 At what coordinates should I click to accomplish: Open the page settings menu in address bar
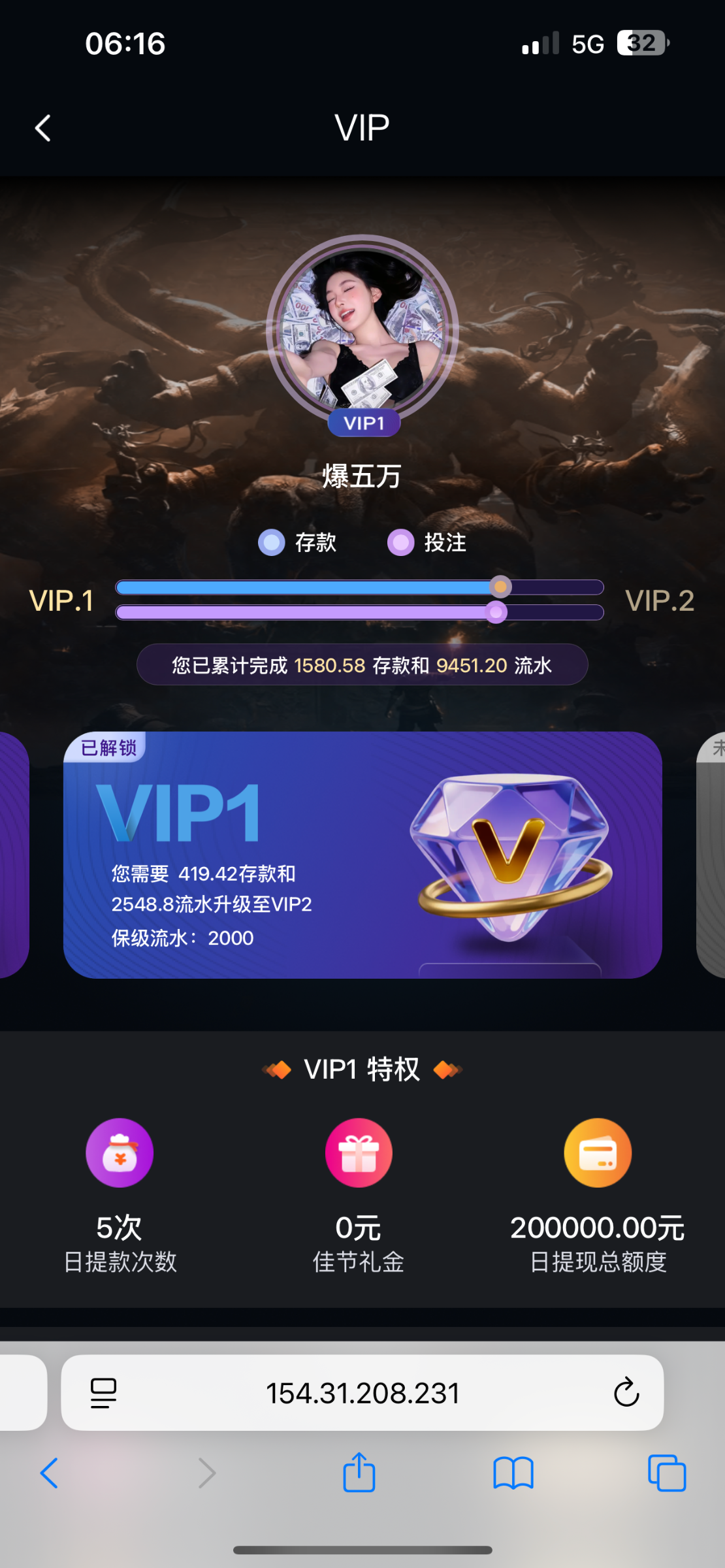pyautogui.click(x=103, y=1394)
